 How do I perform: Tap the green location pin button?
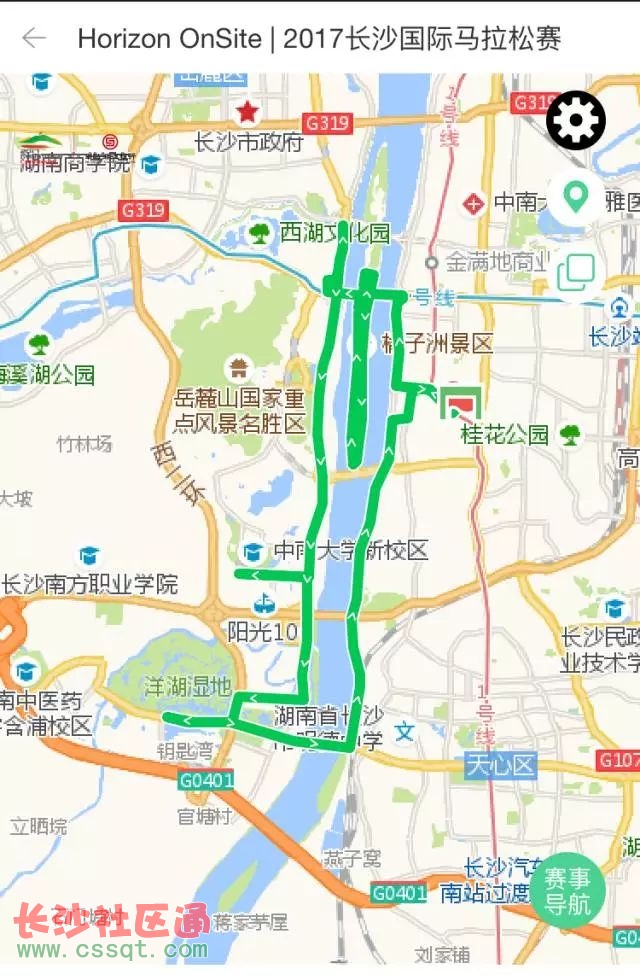pos(575,197)
